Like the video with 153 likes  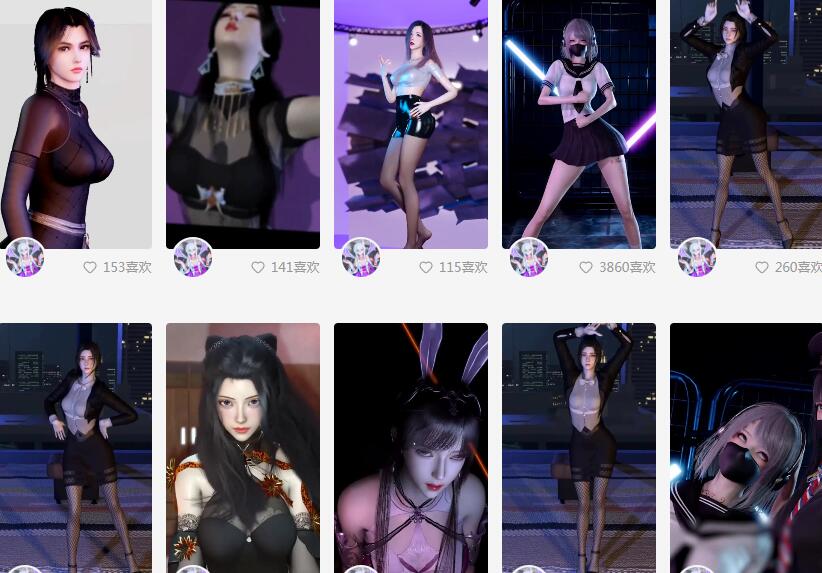point(90,268)
